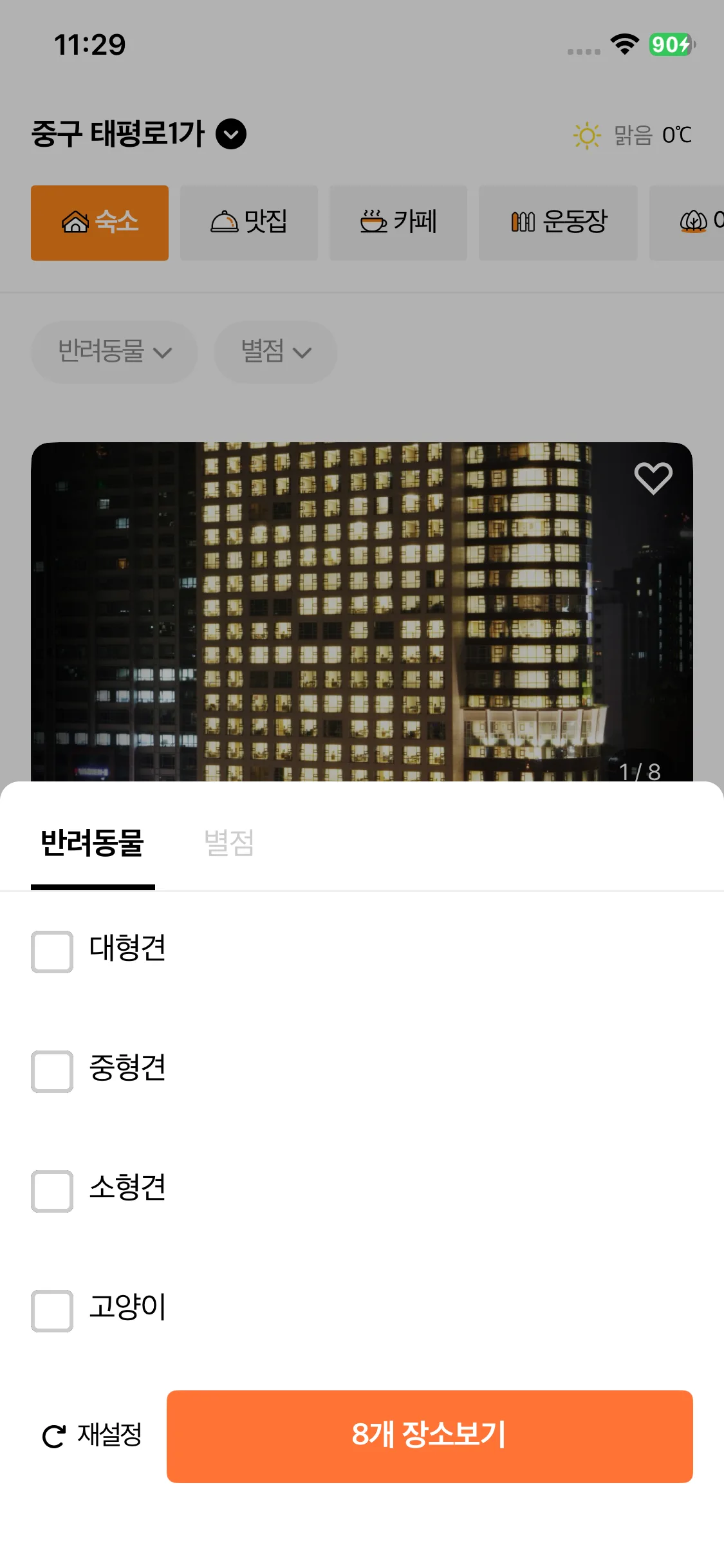Check the 대형견 checkbox
The width and height of the screenshot is (724, 1568).
click(x=52, y=951)
